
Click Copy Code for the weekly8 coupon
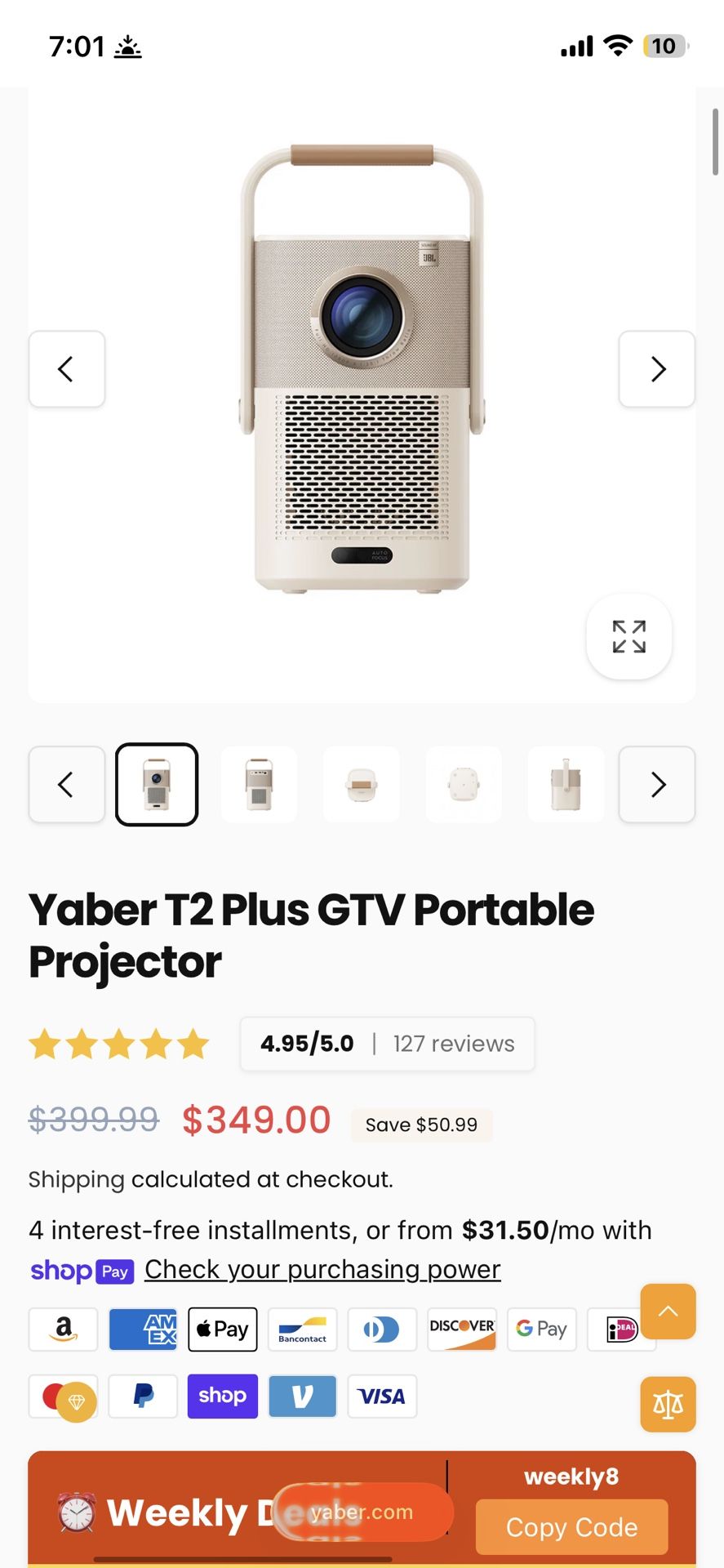point(571,1527)
